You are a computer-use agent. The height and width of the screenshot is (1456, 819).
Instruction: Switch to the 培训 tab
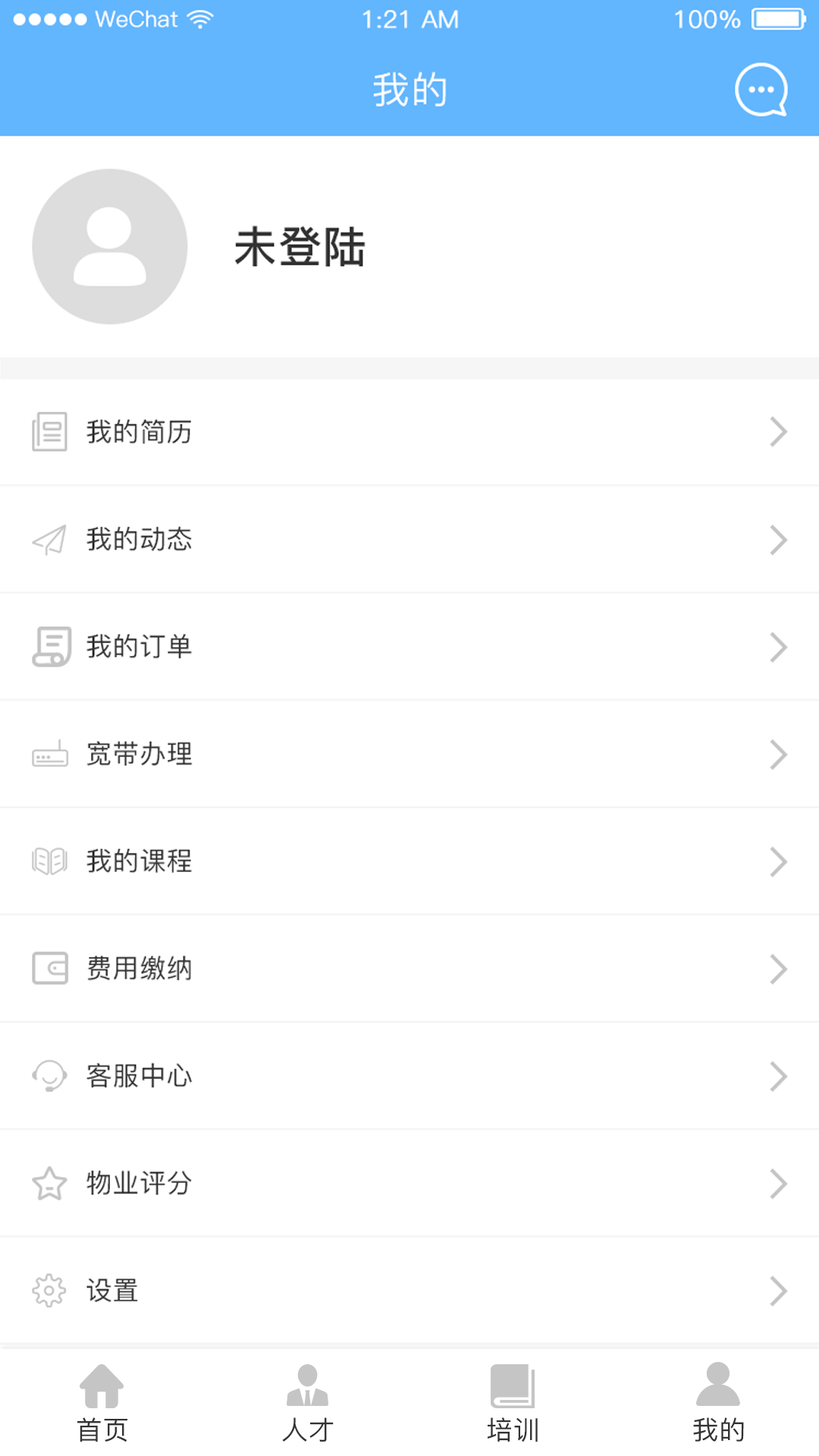(x=512, y=1403)
